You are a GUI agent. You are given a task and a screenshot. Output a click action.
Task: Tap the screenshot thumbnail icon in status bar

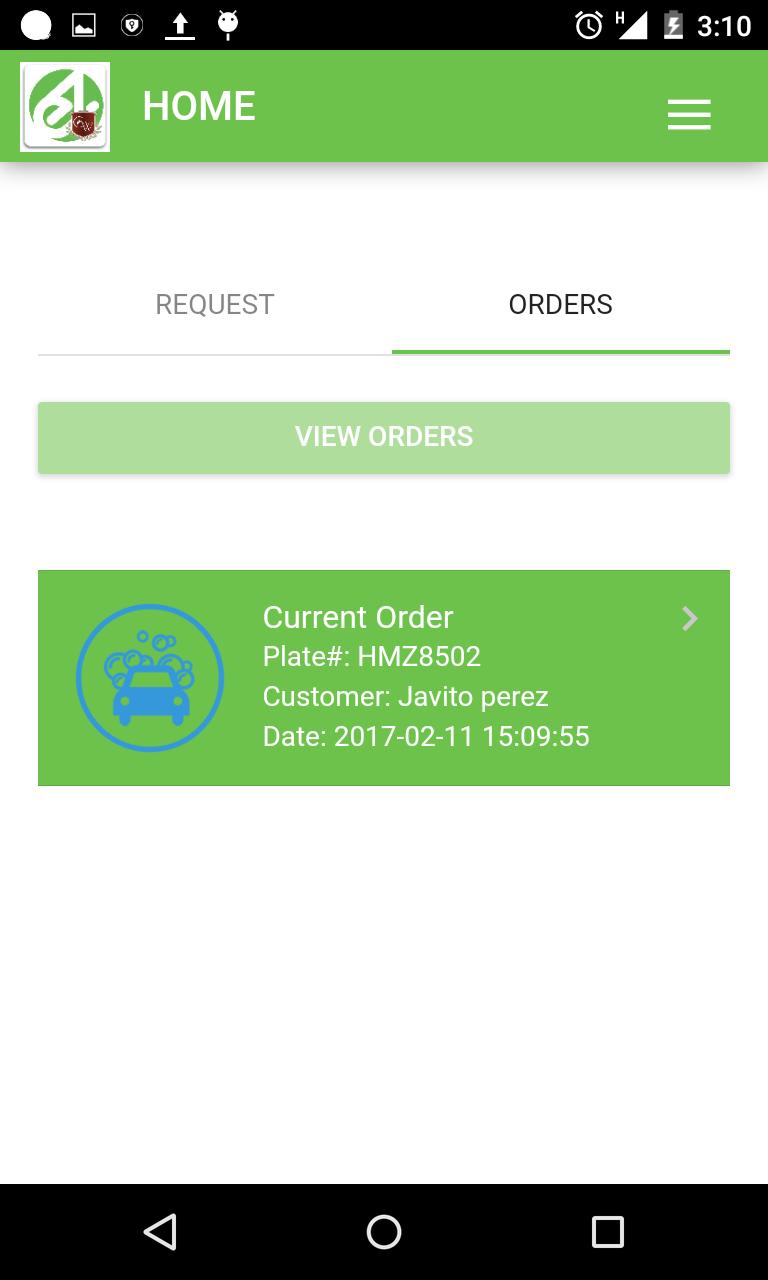tap(83, 25)
